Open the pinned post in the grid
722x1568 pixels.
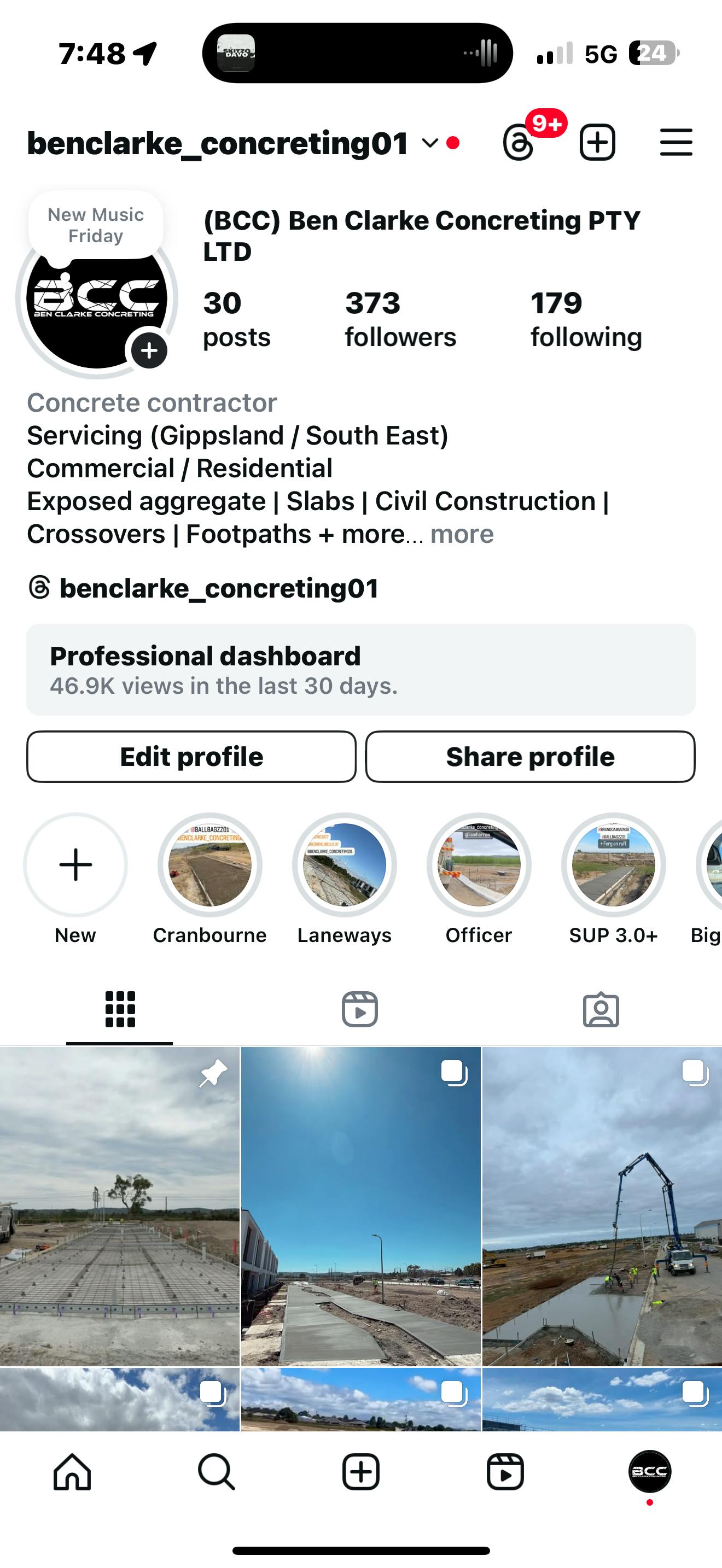[120, 1205]
